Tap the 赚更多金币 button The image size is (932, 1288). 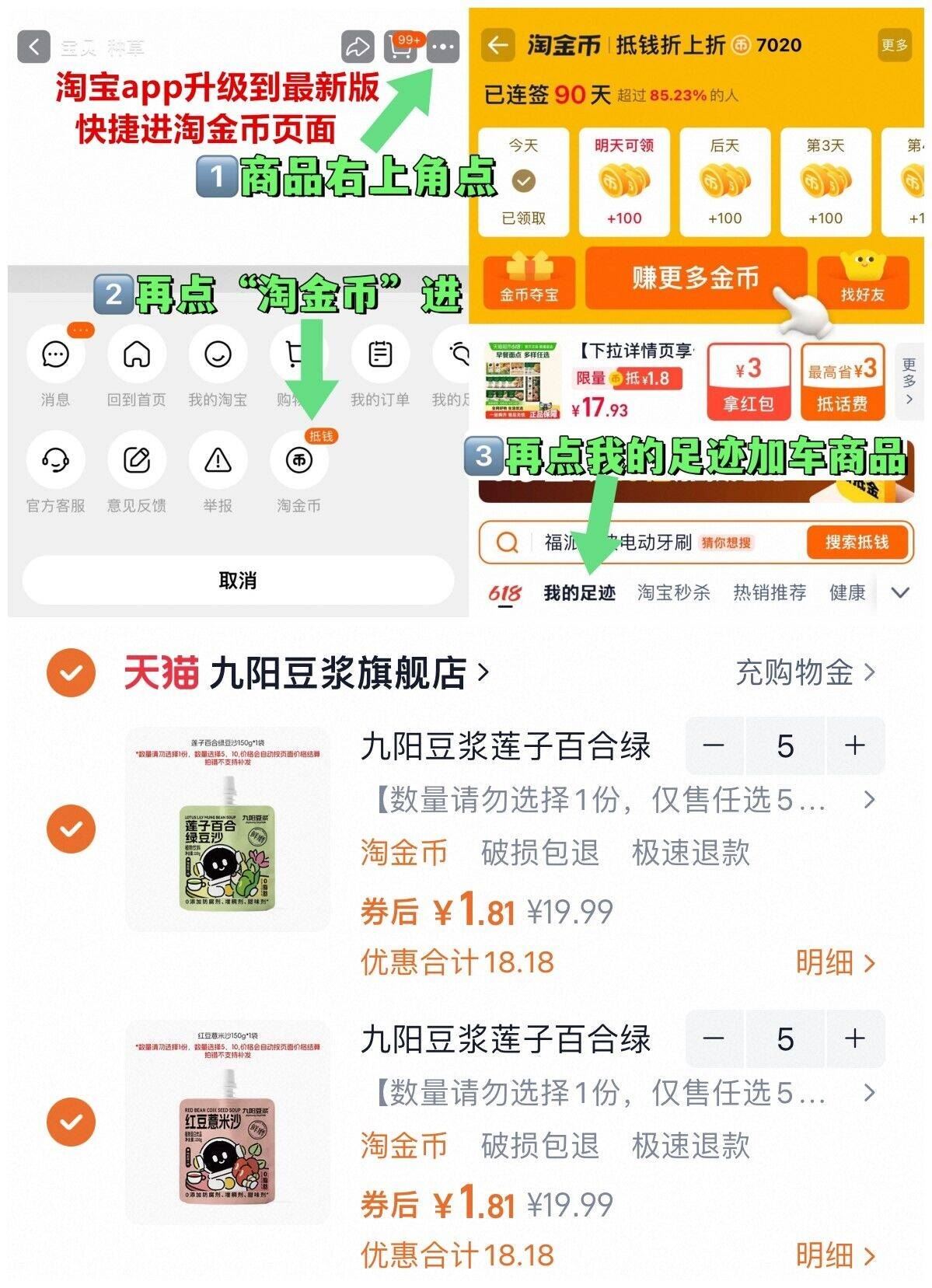coord(693,283)
